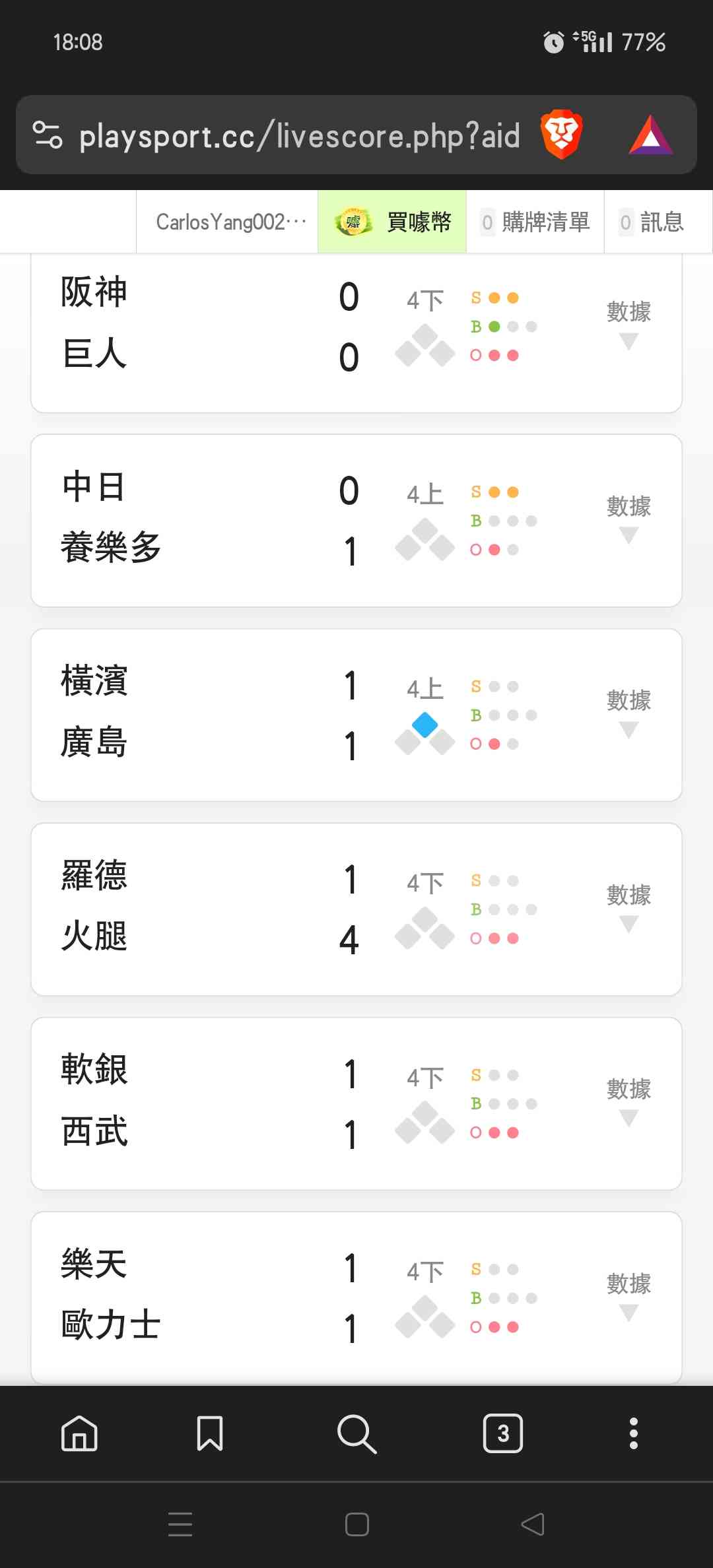713x1568 pixels.
Task: Open the browser search
Action: tap(356, 1433)
